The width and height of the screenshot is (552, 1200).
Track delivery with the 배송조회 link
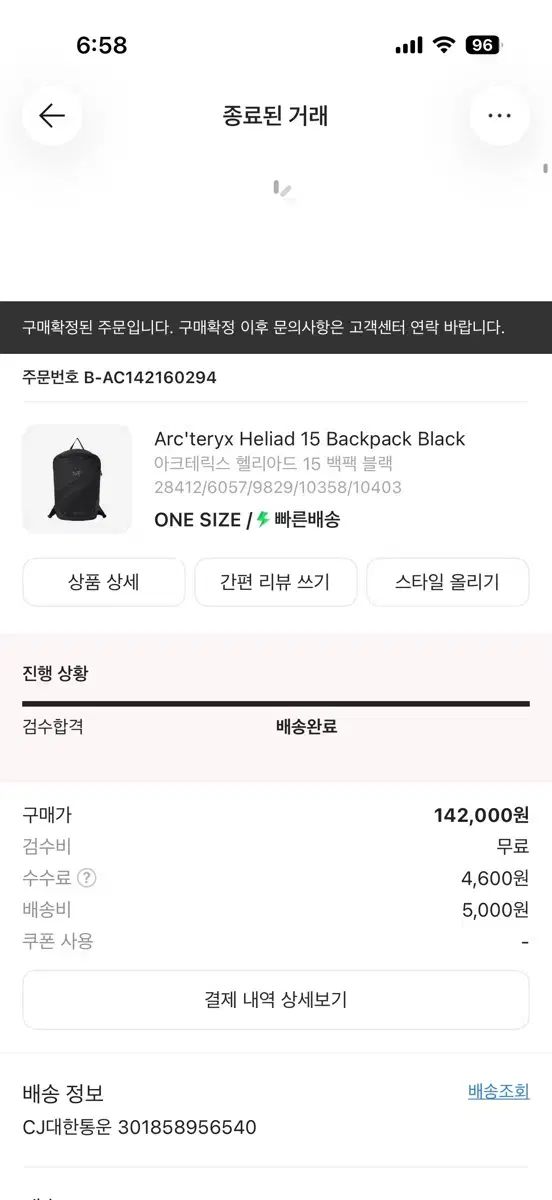coord(498,1091)
